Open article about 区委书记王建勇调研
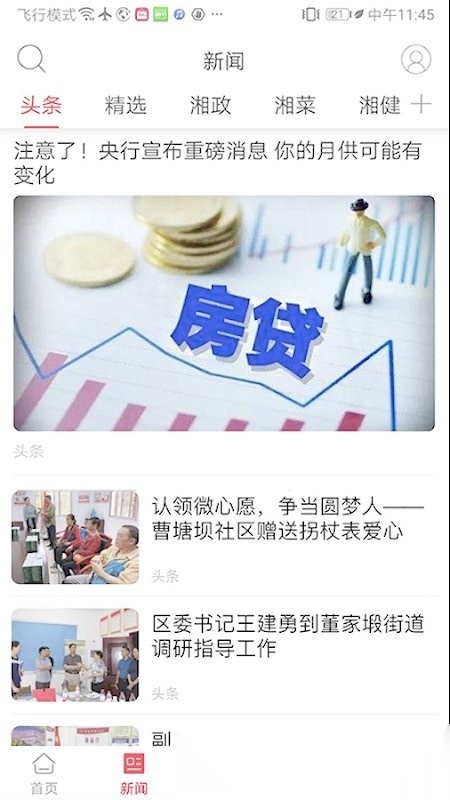This screenshot has width=450, height=800. point(224,655)
